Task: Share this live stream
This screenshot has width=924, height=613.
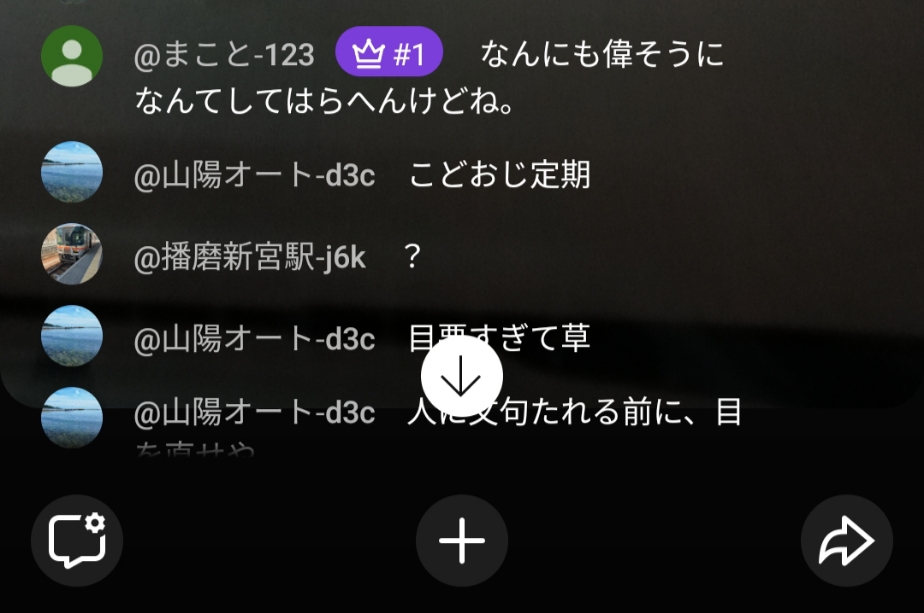Action: coord(846,540)
